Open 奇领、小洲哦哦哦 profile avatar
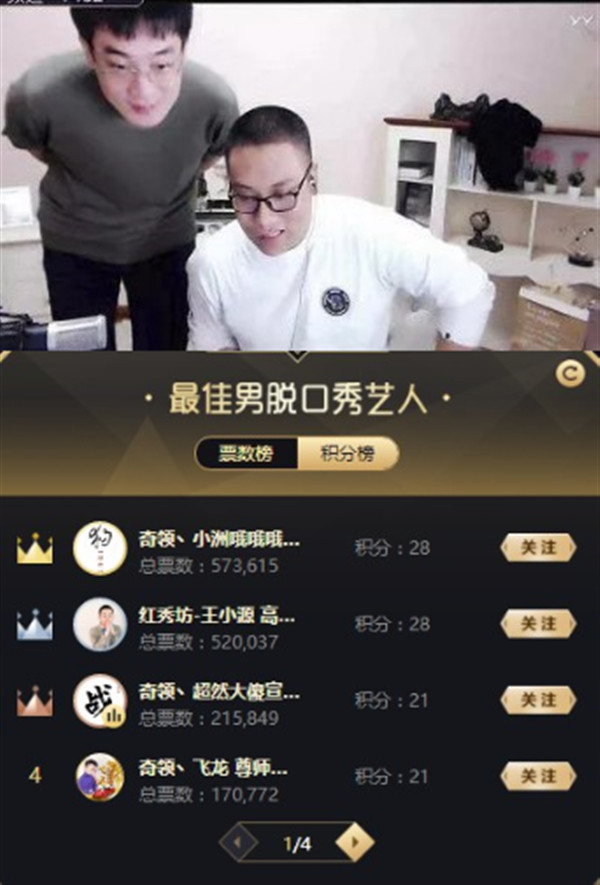Image resolution: width=600 pixels, height=885 pixels. (100, 547)
